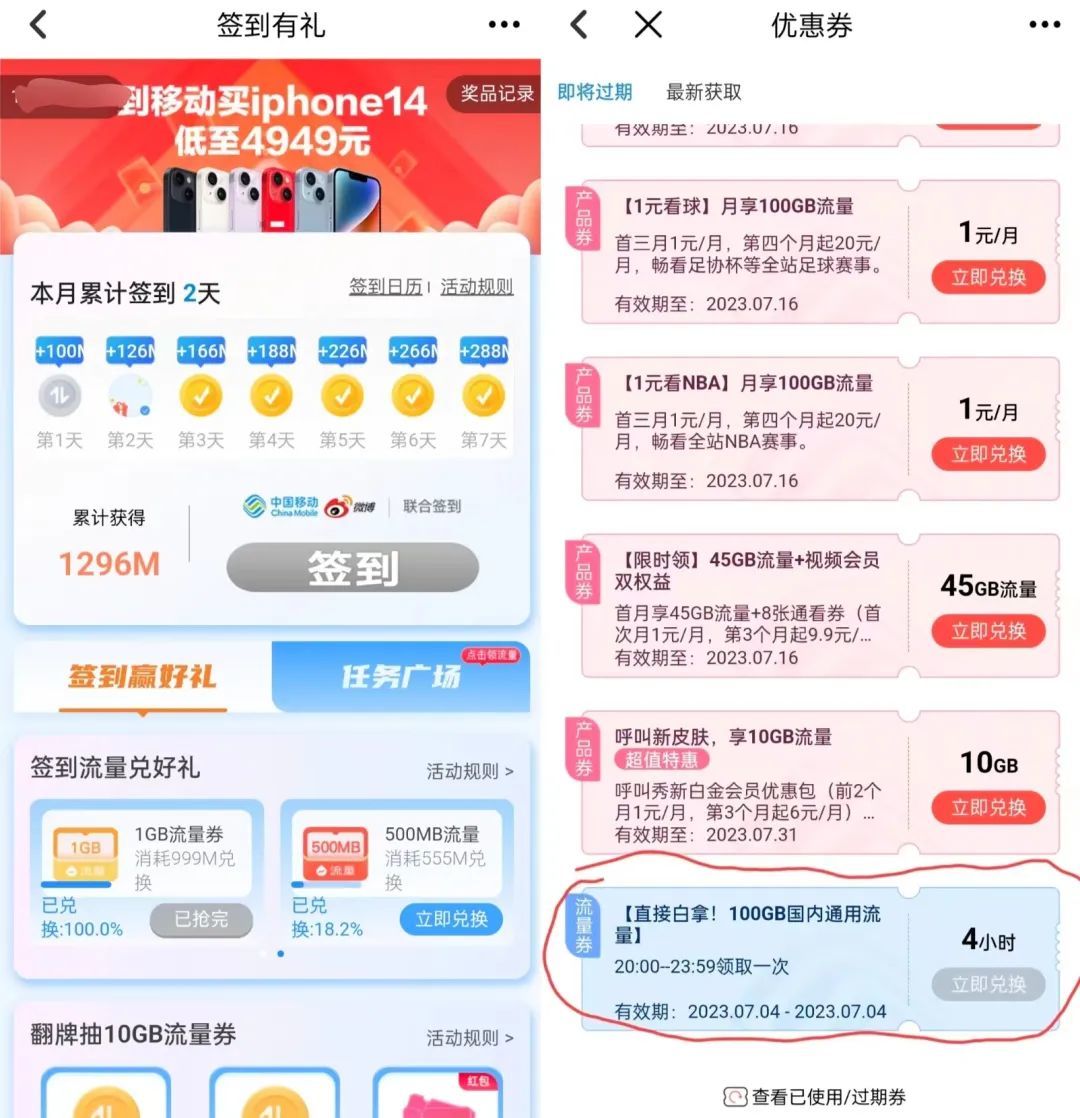
Task: View 活动规则 for 翻牌抽10GB流量券
Action: tap(470, 1037)
